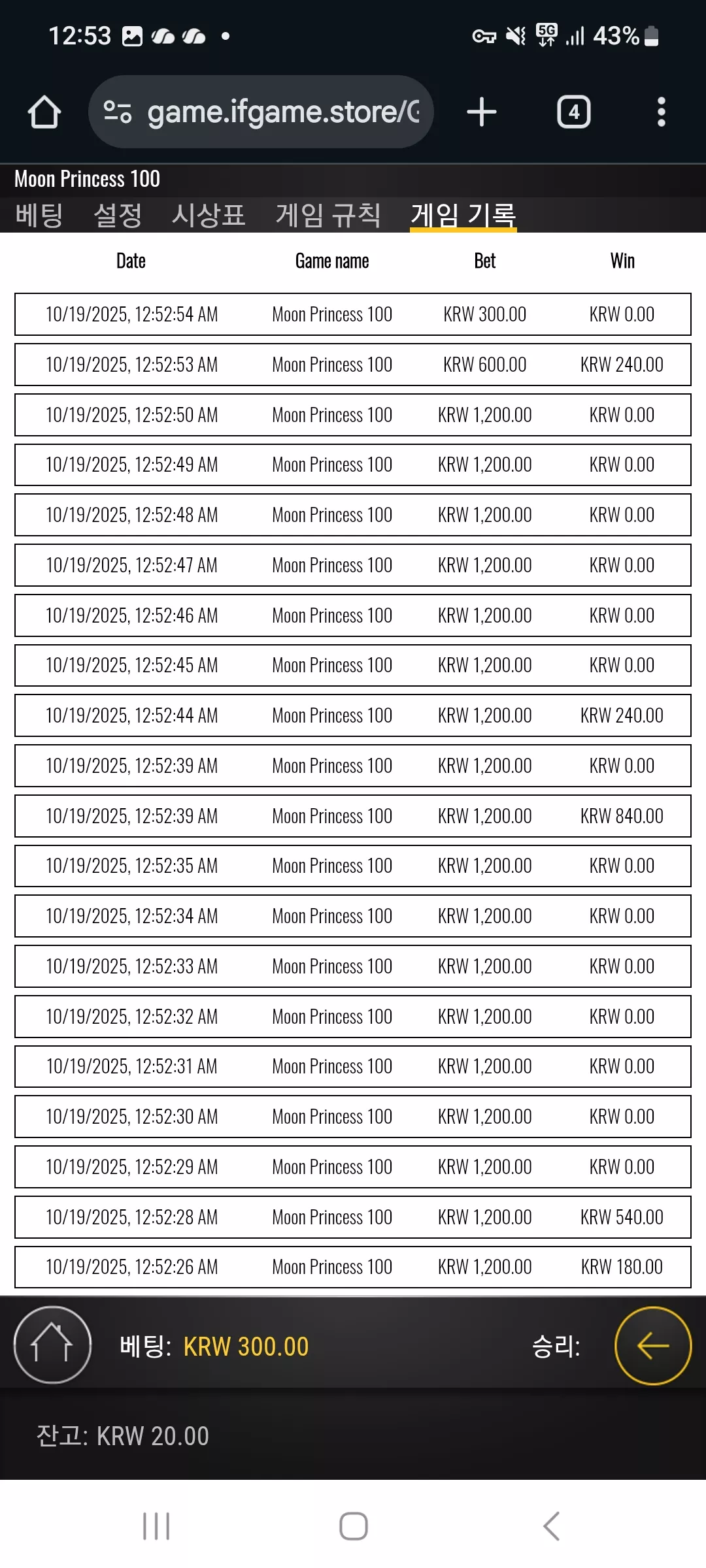Select the 게임 기록 tab
The image size is (706, 1568).
[463, 215]
